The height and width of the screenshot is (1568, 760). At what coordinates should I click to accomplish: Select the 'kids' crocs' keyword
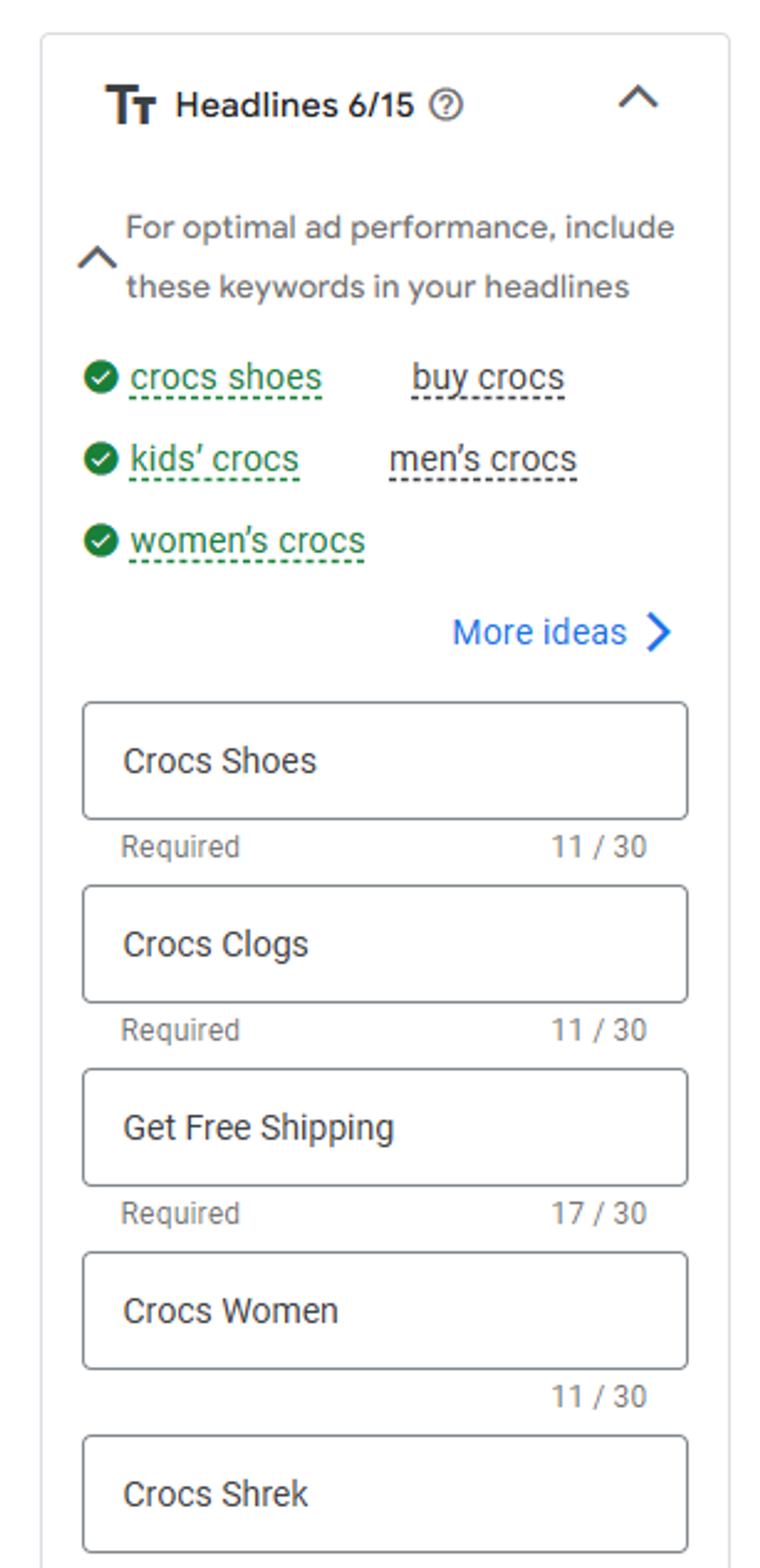214,459
